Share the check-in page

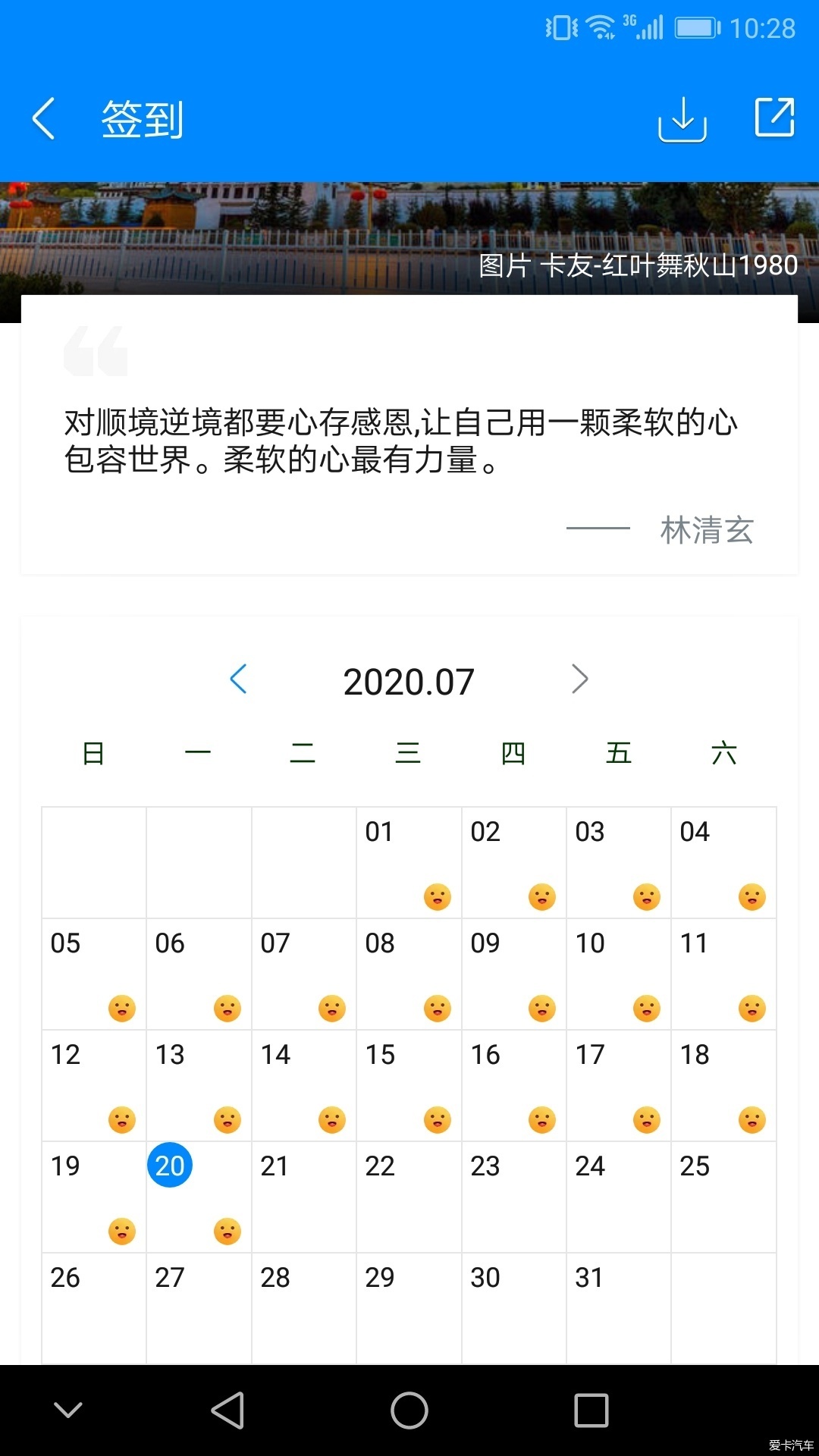(x=774, y=118)
